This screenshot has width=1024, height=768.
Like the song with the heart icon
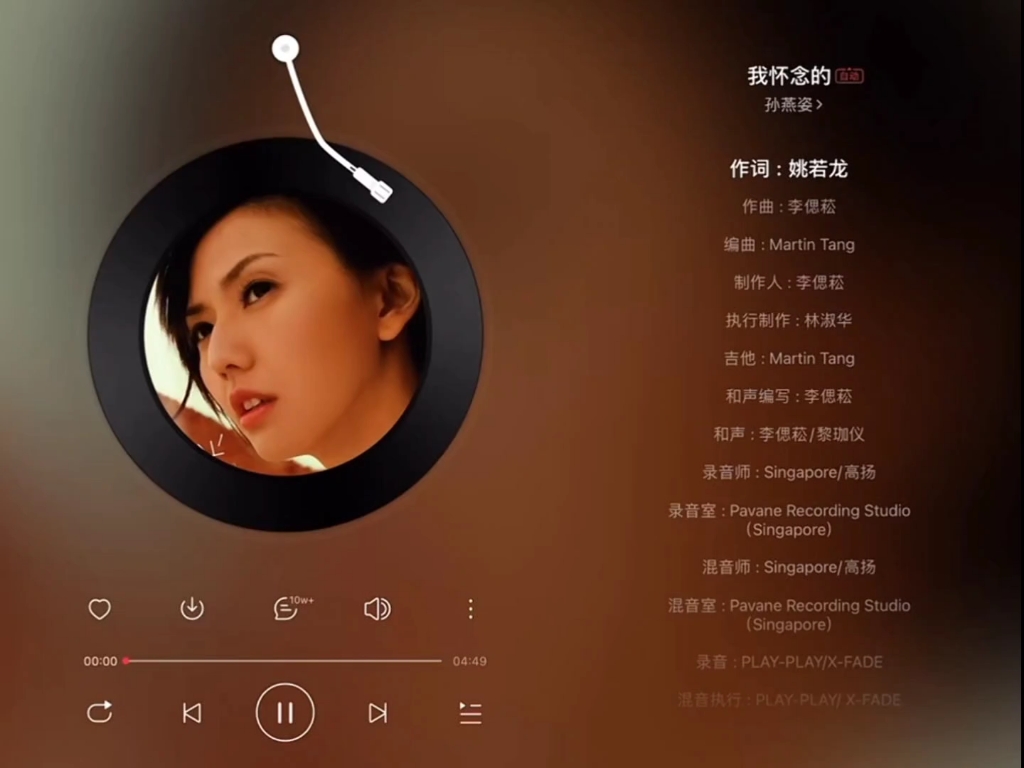coord(100,609)
